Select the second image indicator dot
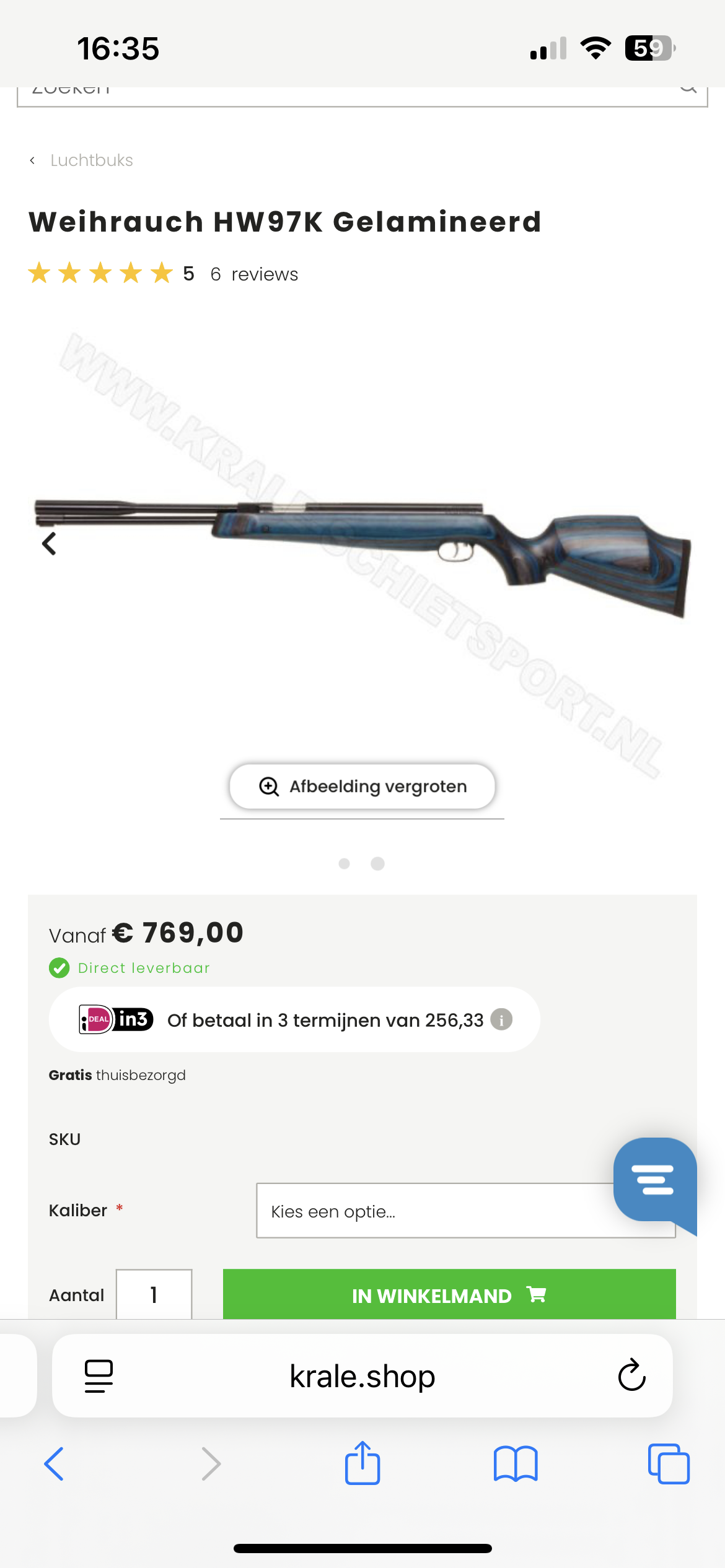 377,863
